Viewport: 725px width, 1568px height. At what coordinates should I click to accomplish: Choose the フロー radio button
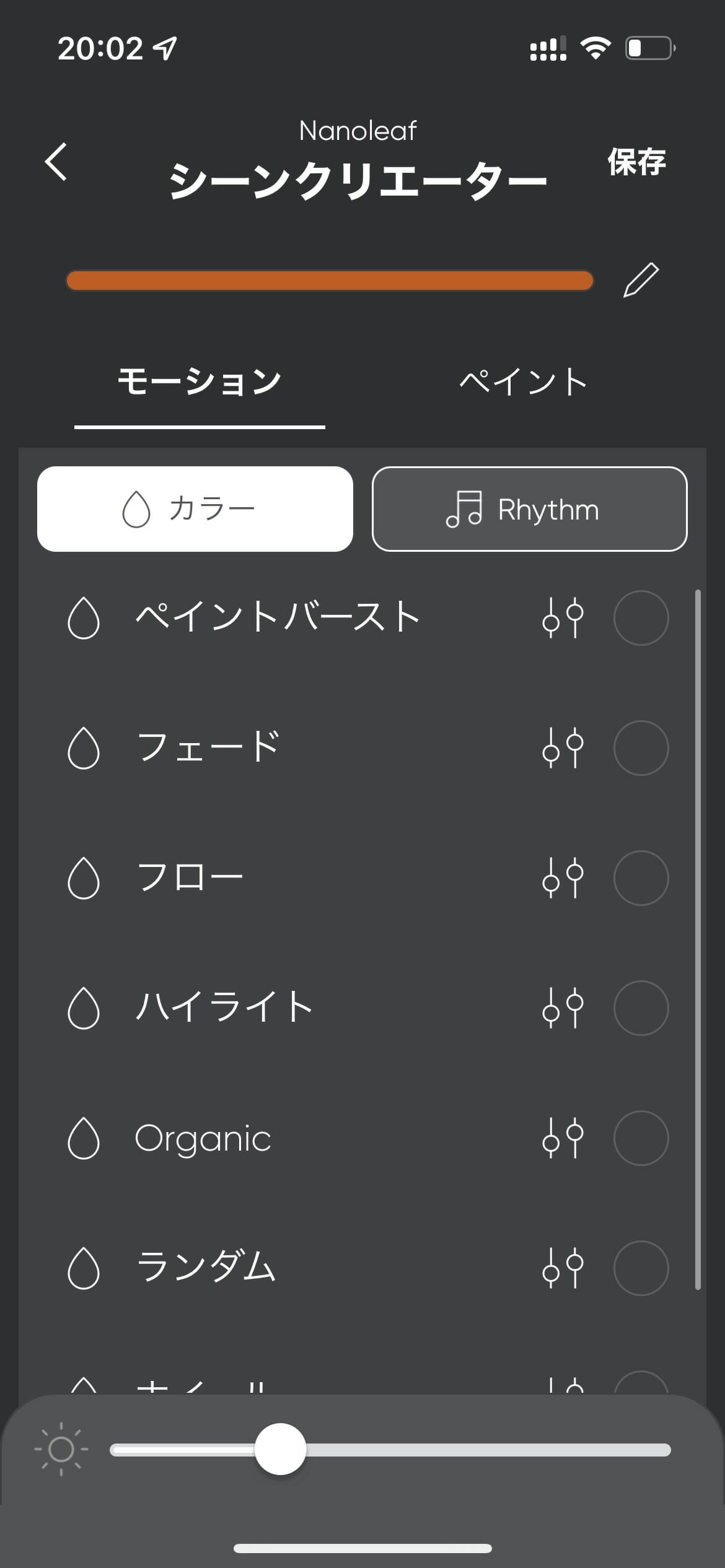tap(641, 878)
